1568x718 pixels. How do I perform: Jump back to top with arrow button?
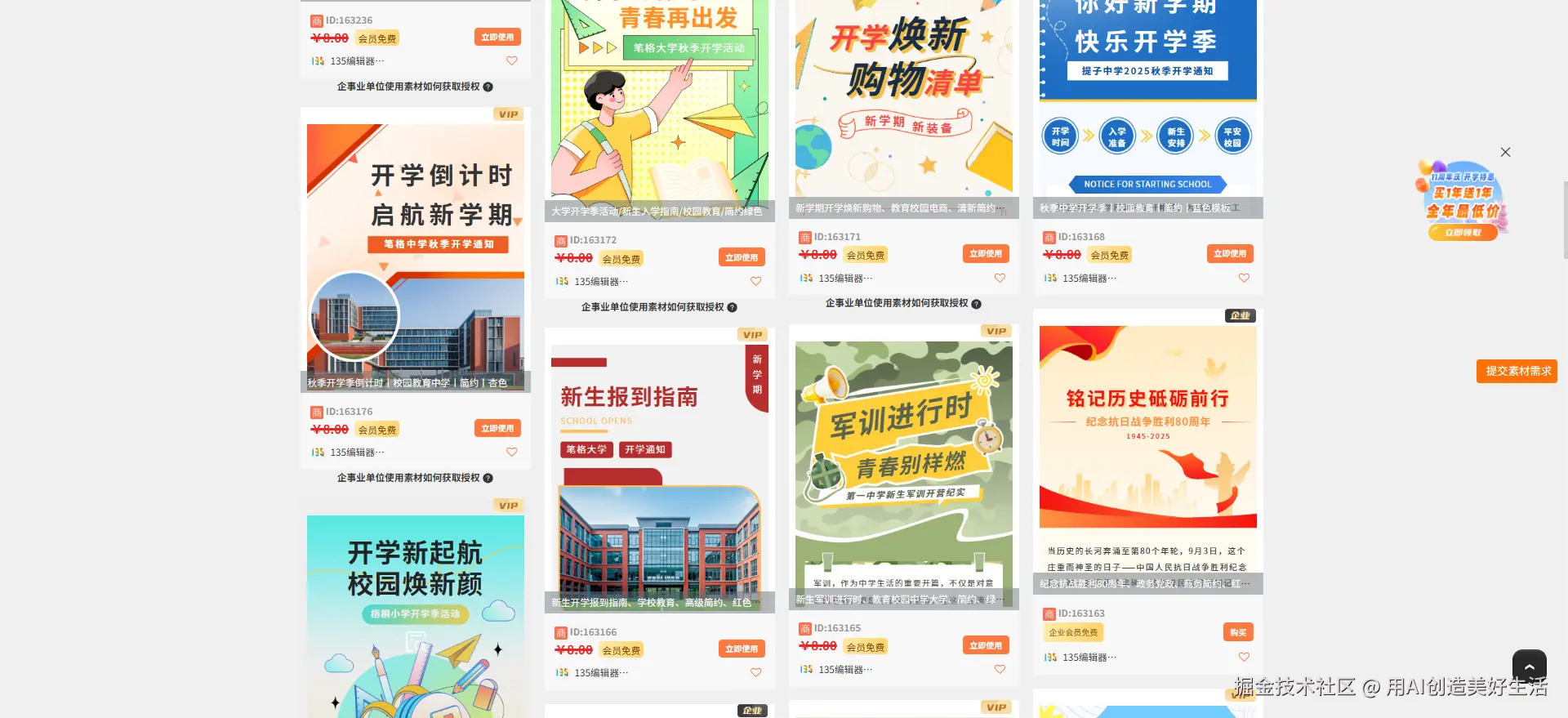point(1529,666)
